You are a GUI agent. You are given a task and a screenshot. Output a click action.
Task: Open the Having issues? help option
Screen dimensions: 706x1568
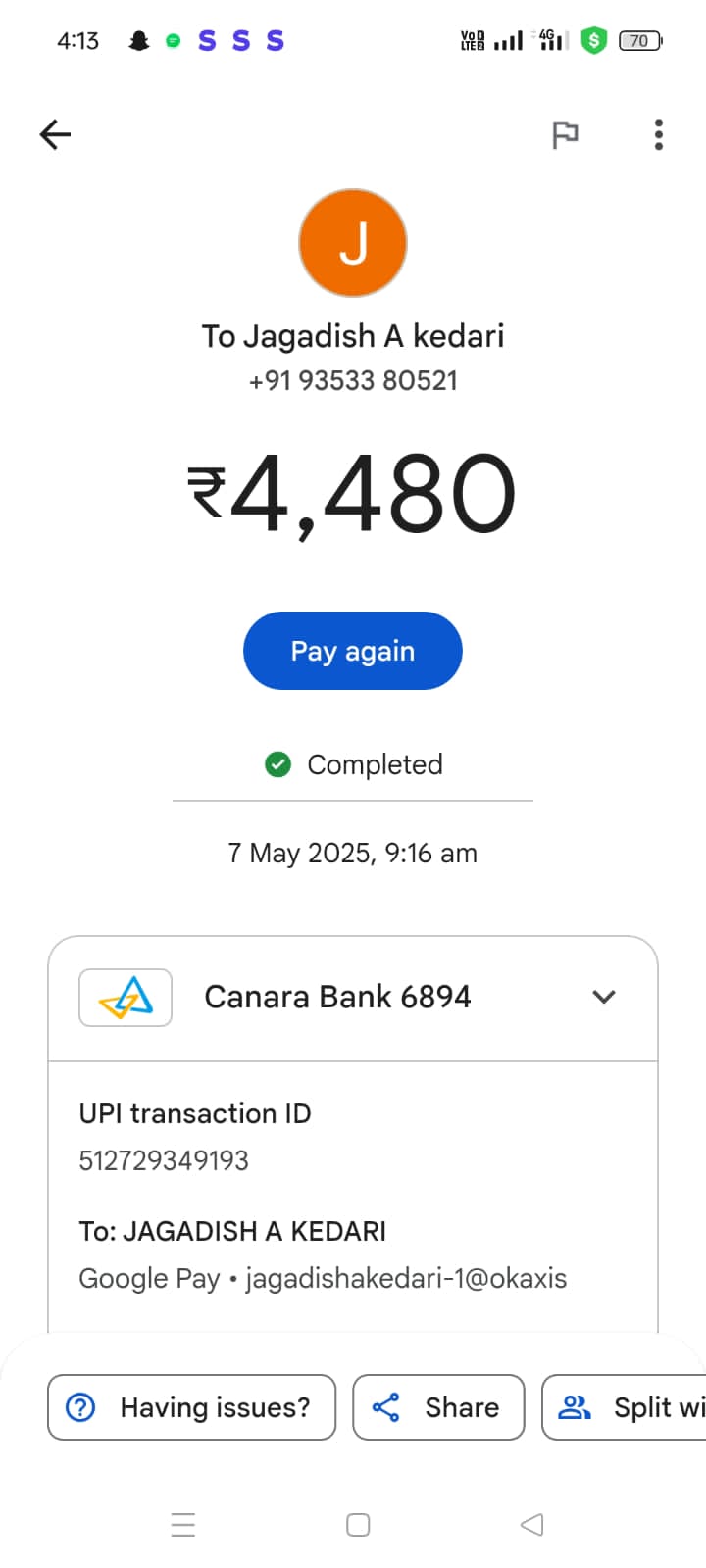pyautogui.click(x=192, y=1407)
